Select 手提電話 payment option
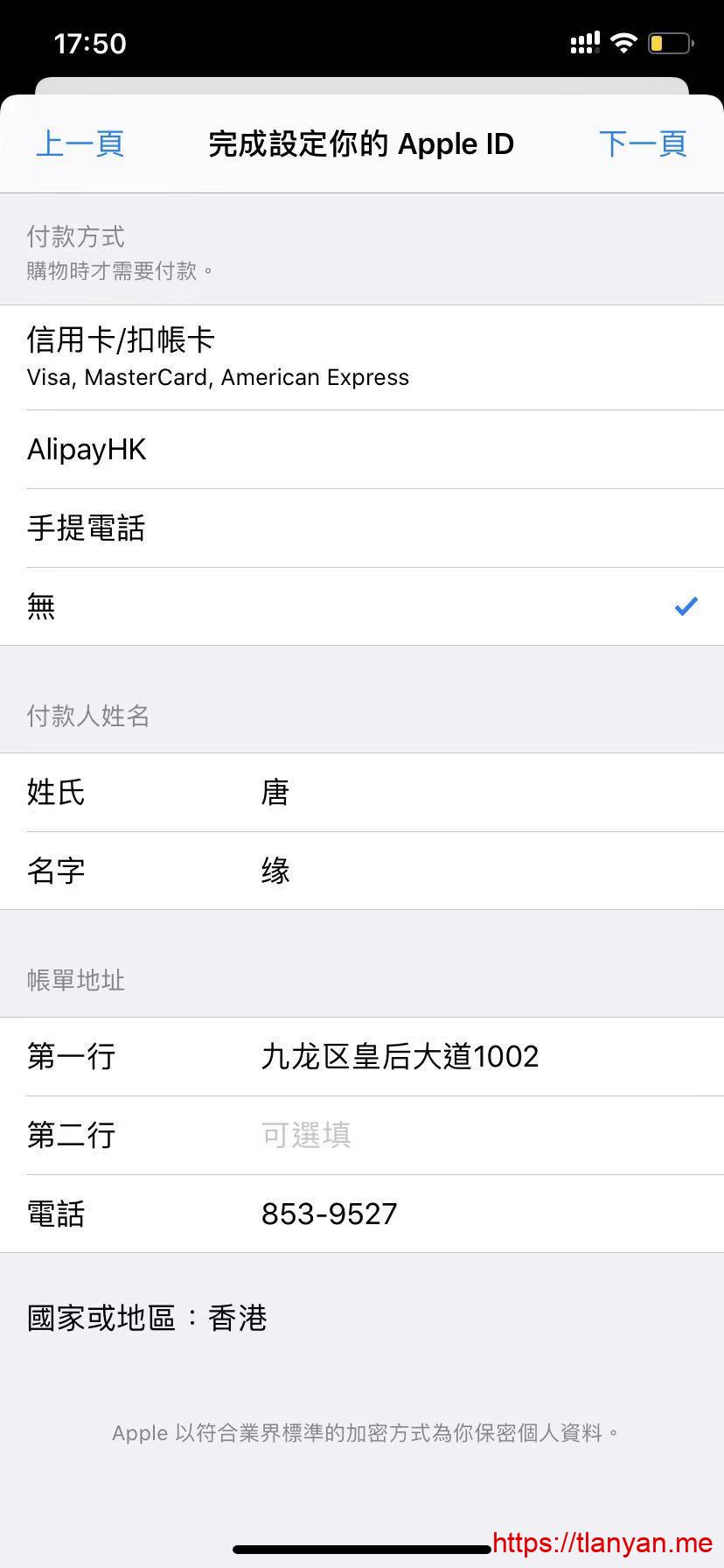Viewport: 724px width, 1568px height. tap(362, 528)
